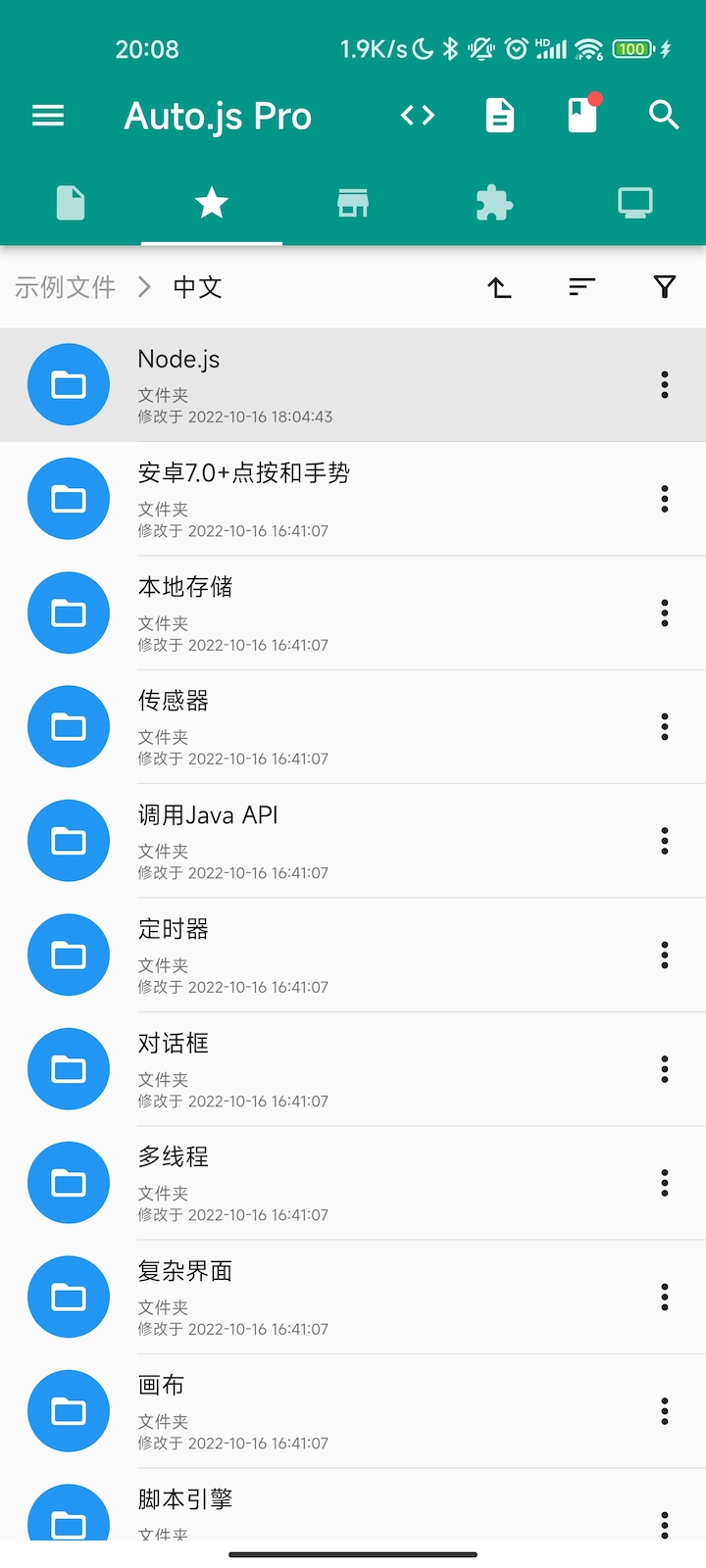Open the three-dot menu for 画布 folder

click(x=665, y=1411)
